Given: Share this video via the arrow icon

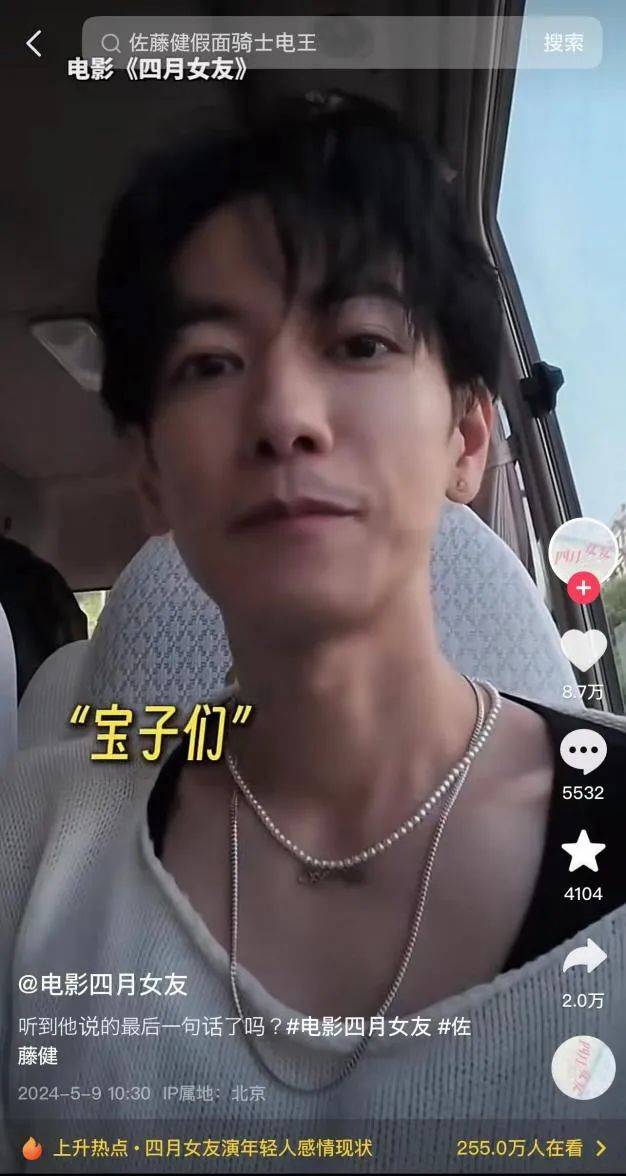Looking at the screenshot, I should click(583, 957).
